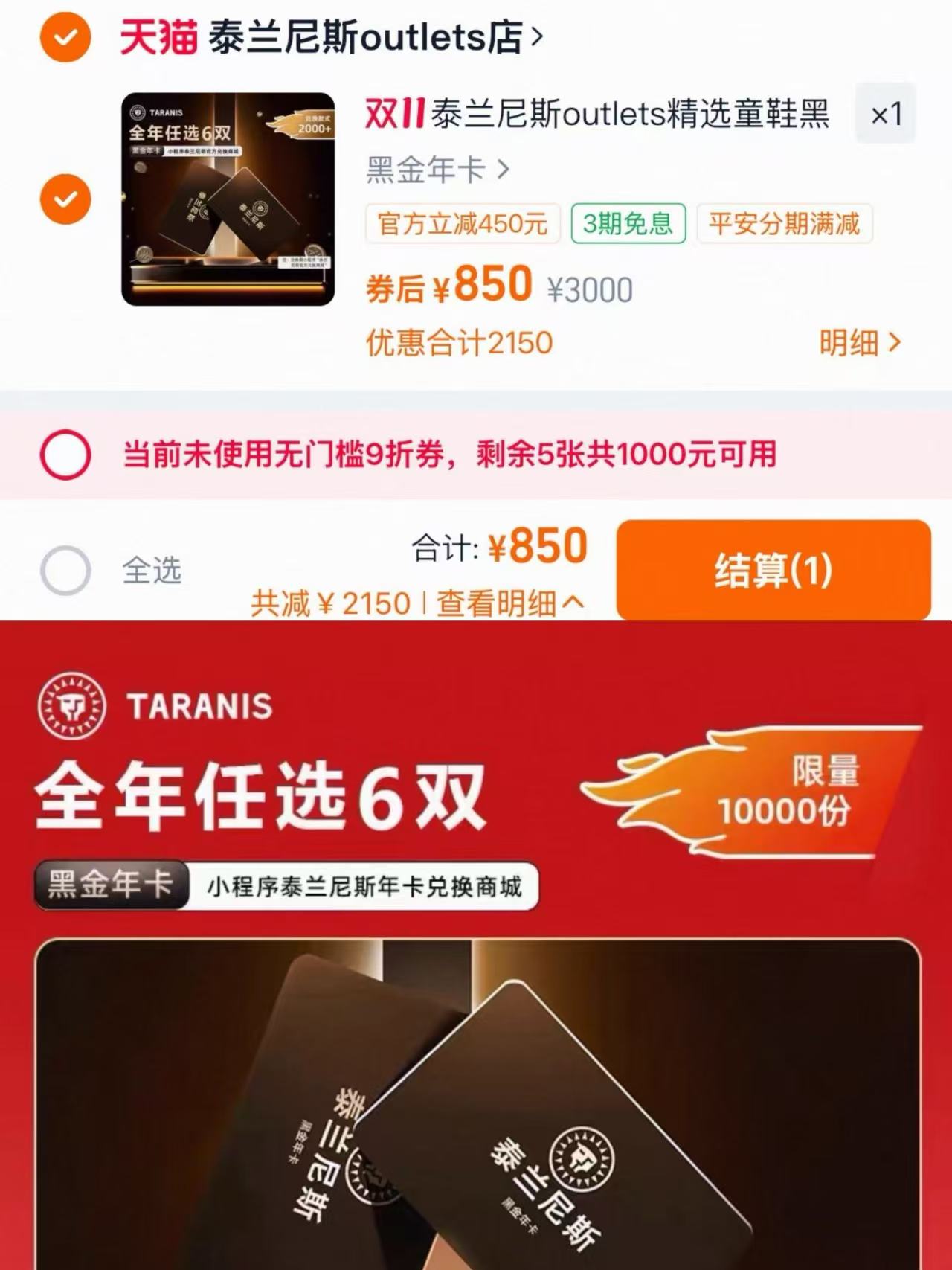Click the product thumbnail image

coord(227,197)
